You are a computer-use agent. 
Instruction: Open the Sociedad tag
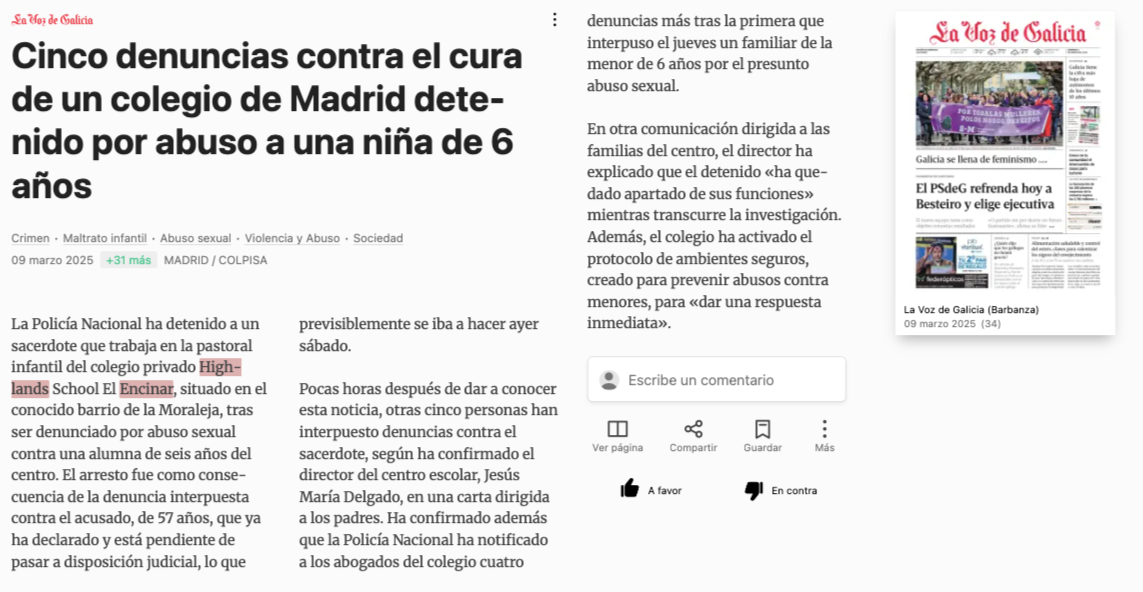378,238
